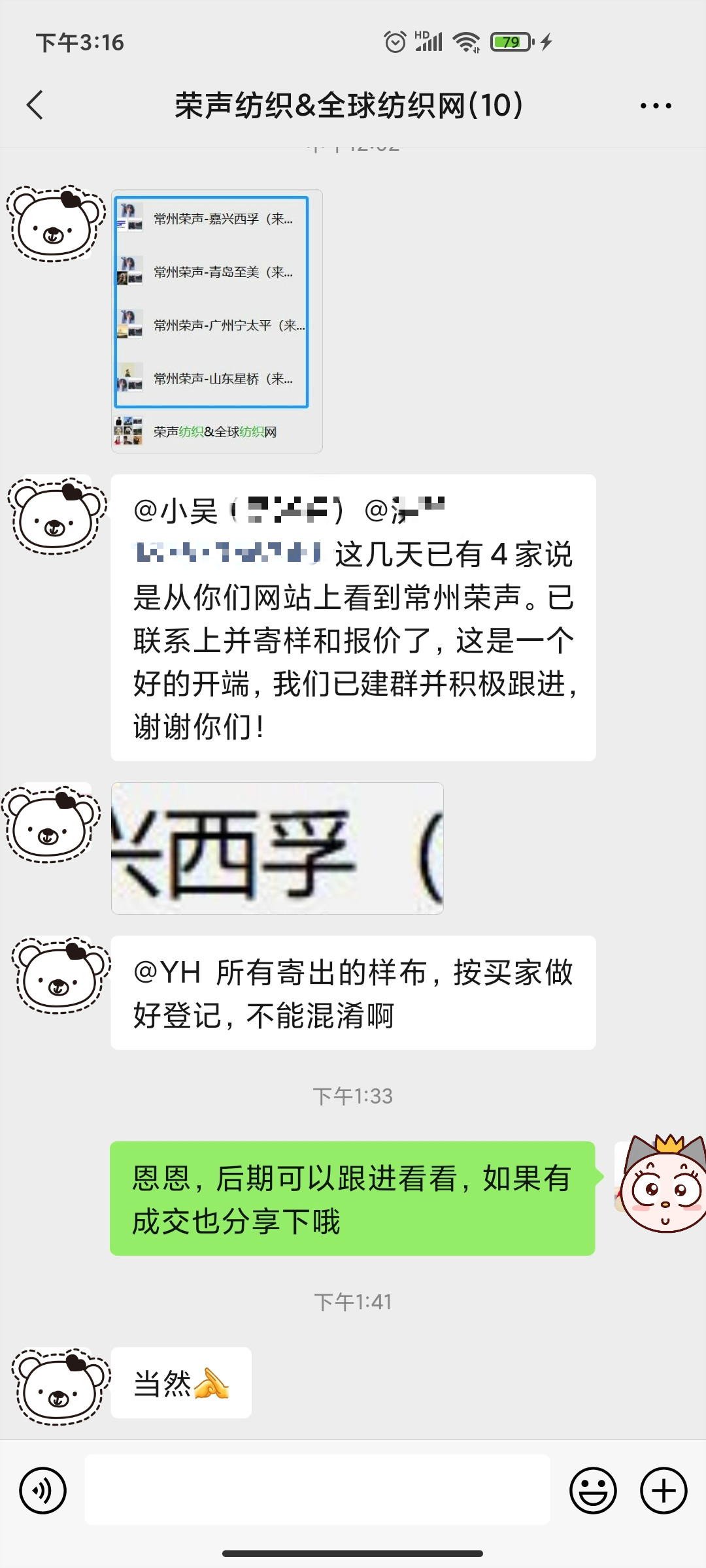Open the emoji sticker panel
Viewport: 706px width, 1568px height.
pos(593,1490)
